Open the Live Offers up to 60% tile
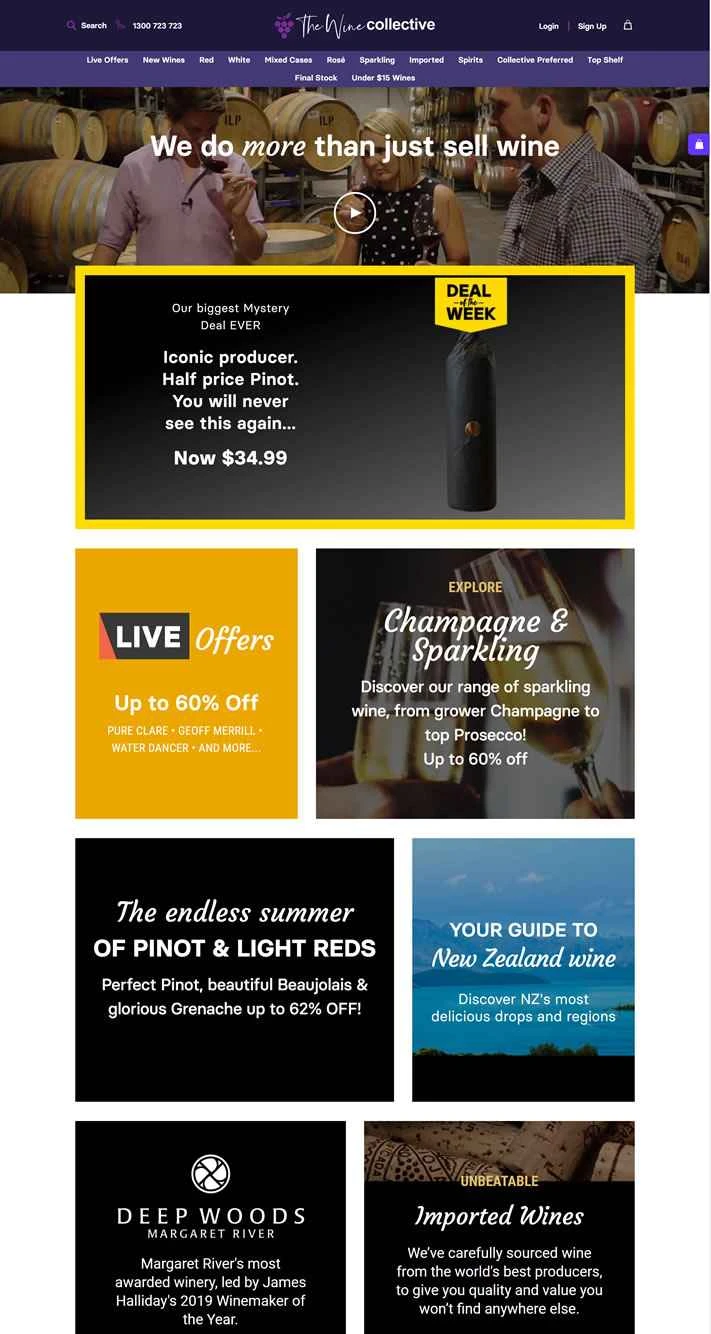The image size is (711, 1334). [186, 683]
